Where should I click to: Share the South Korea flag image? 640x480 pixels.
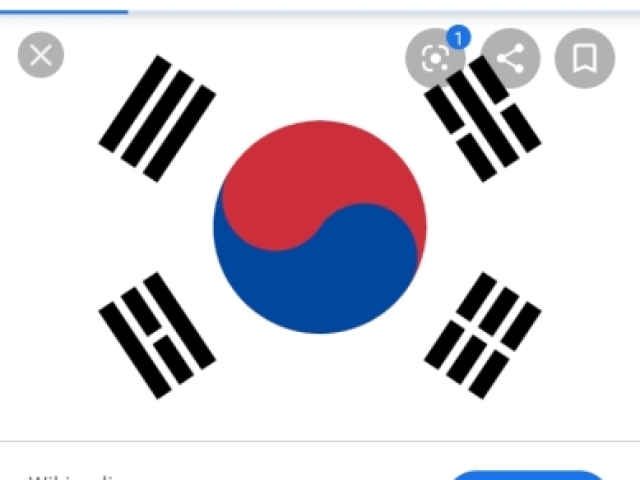click(x=510, y=59)
